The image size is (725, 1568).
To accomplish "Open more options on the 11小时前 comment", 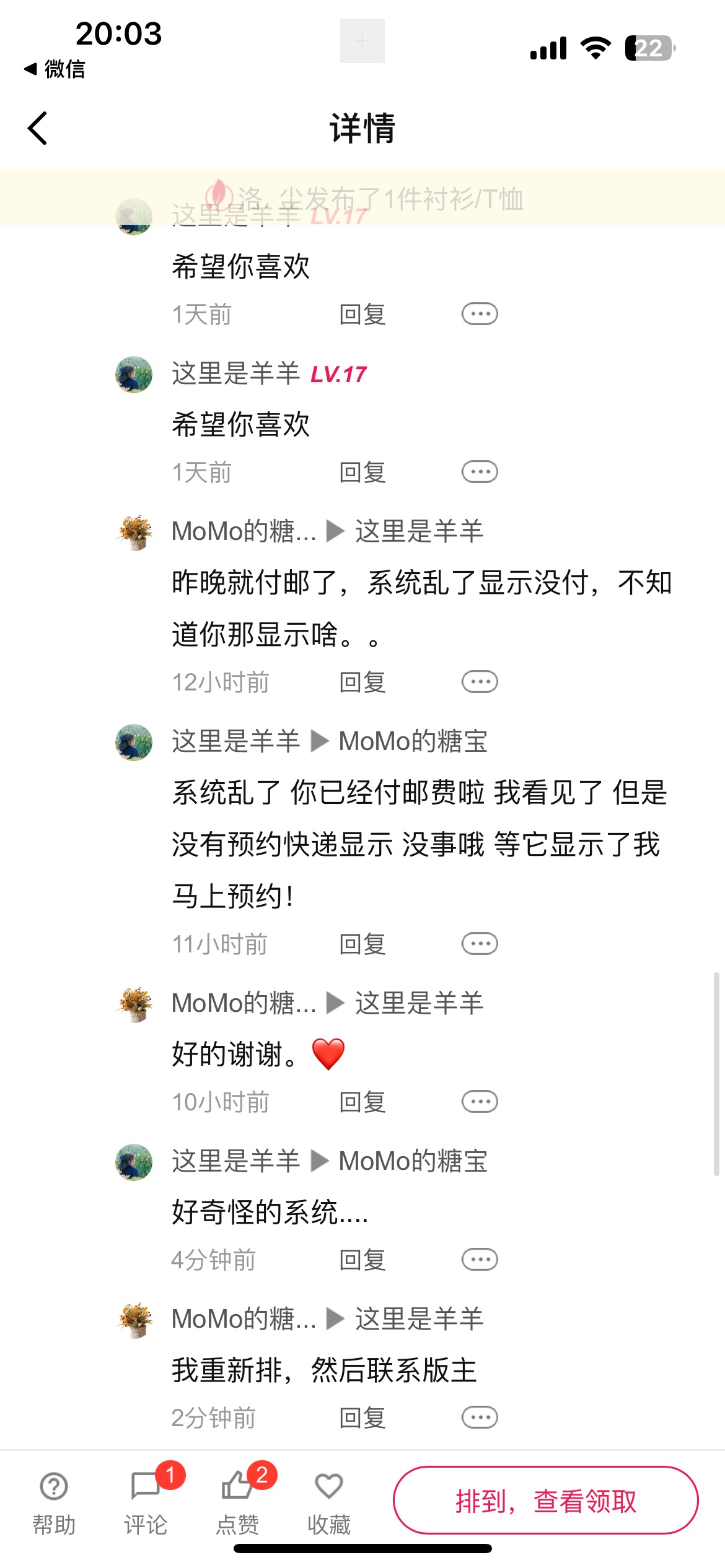I will click(480, 944).
